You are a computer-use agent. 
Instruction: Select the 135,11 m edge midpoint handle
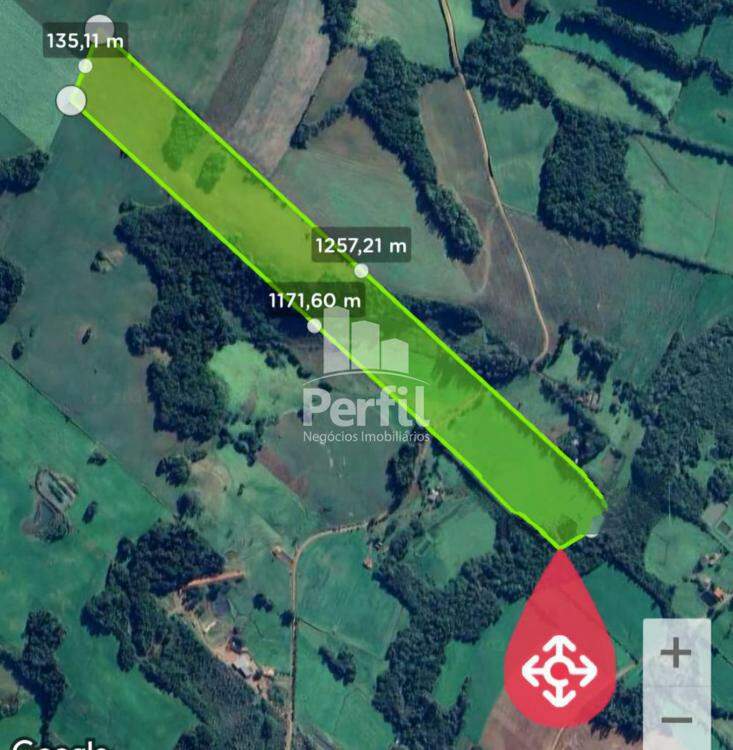click(x=86, y=66)
